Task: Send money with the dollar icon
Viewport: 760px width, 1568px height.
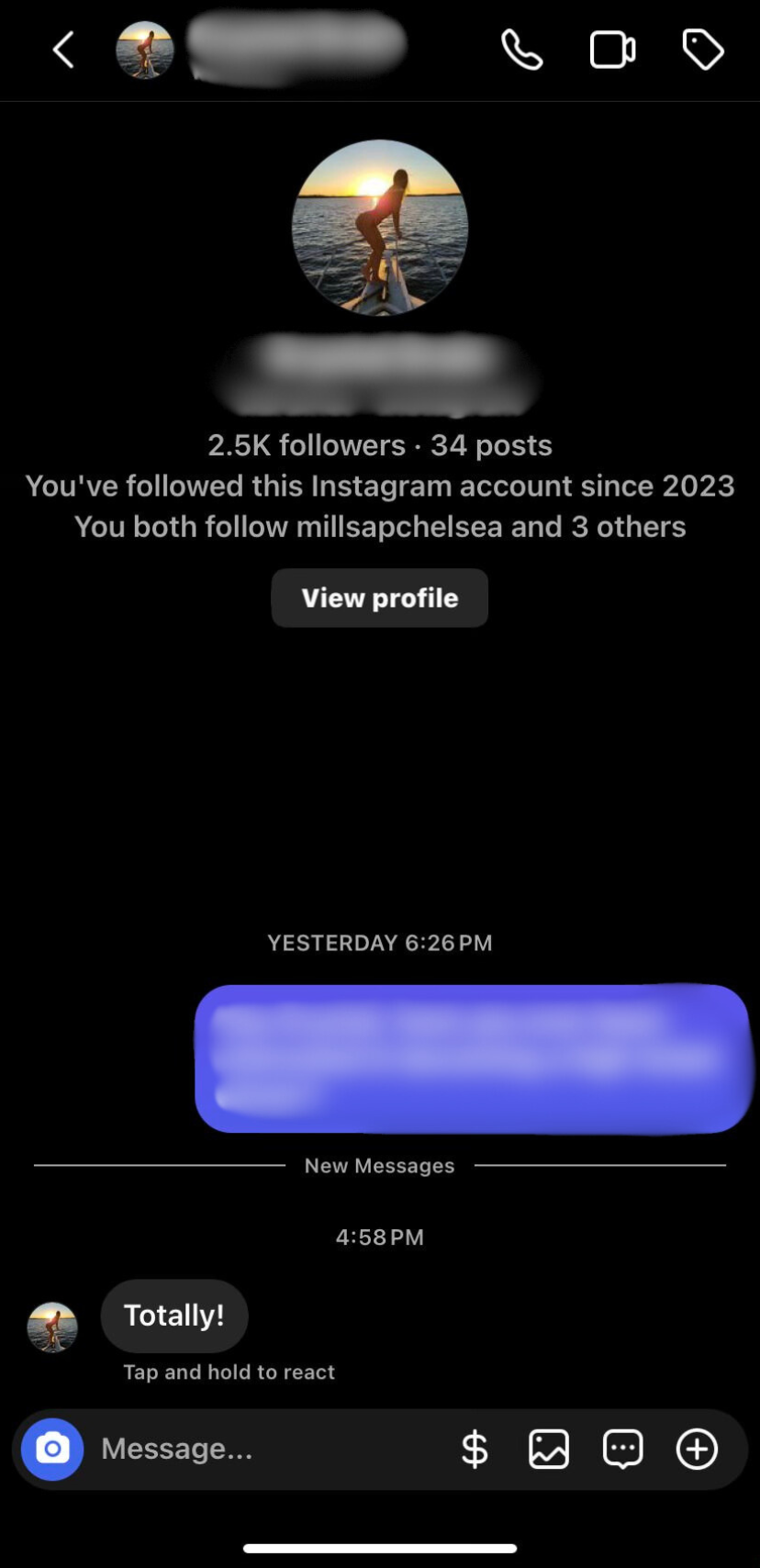Action: (x=475, y=1449)
